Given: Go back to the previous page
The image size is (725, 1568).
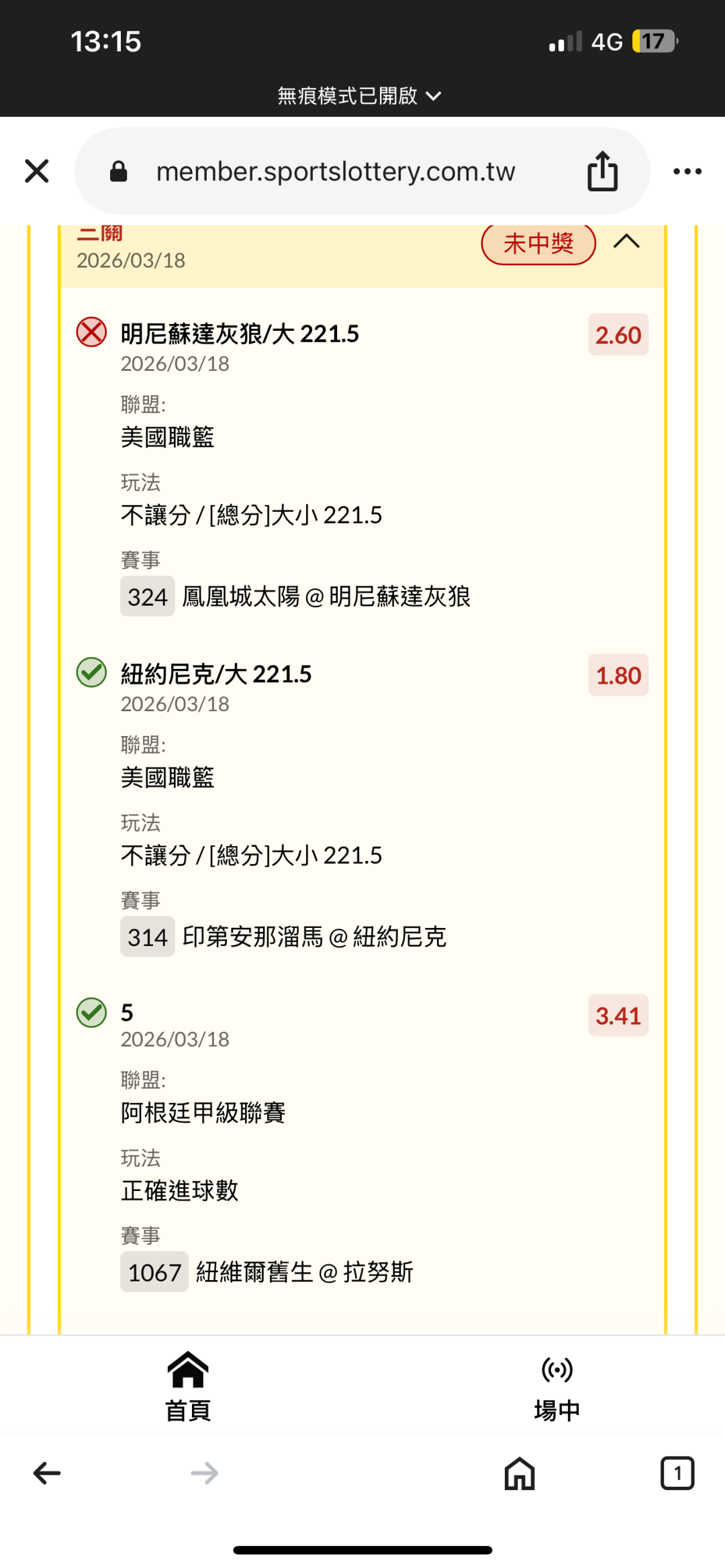Looking at the screenshot, I should [x=47, y=1473].
